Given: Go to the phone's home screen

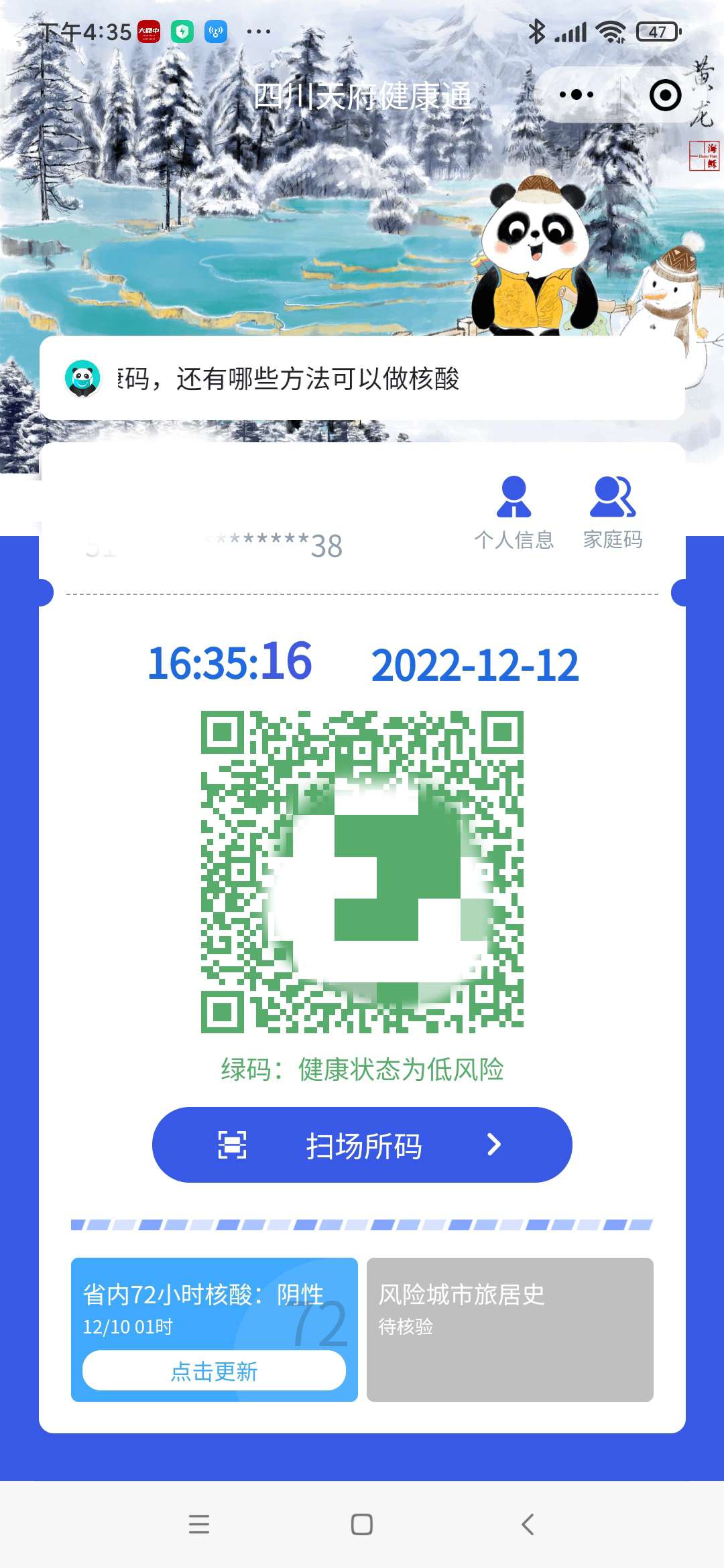Looking at the screenshot, I should tap(362, 1524).
